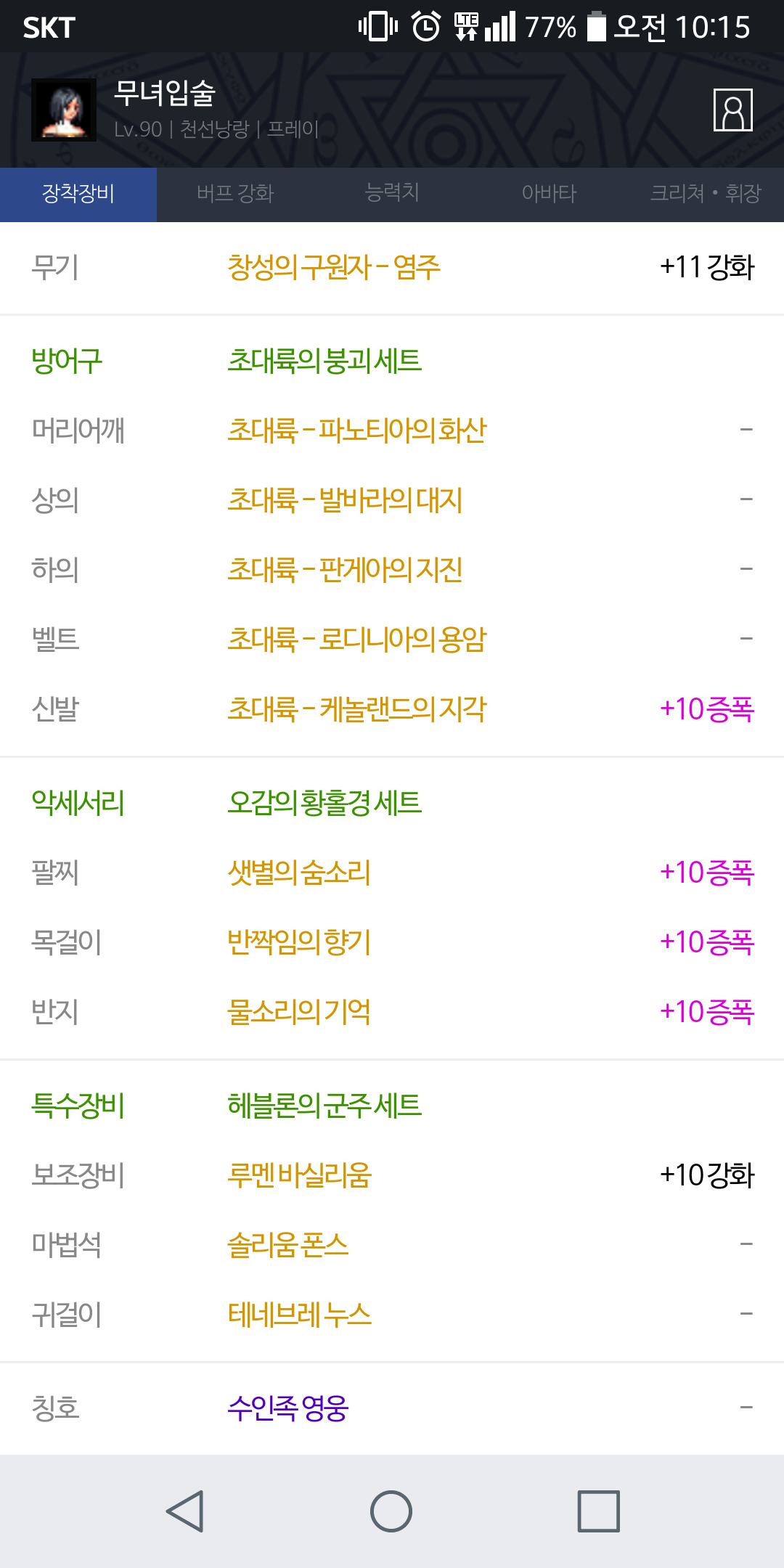Switch to the 능력치 tab
The height and width of the screenshot is (1568, 784).
point(392,194)
